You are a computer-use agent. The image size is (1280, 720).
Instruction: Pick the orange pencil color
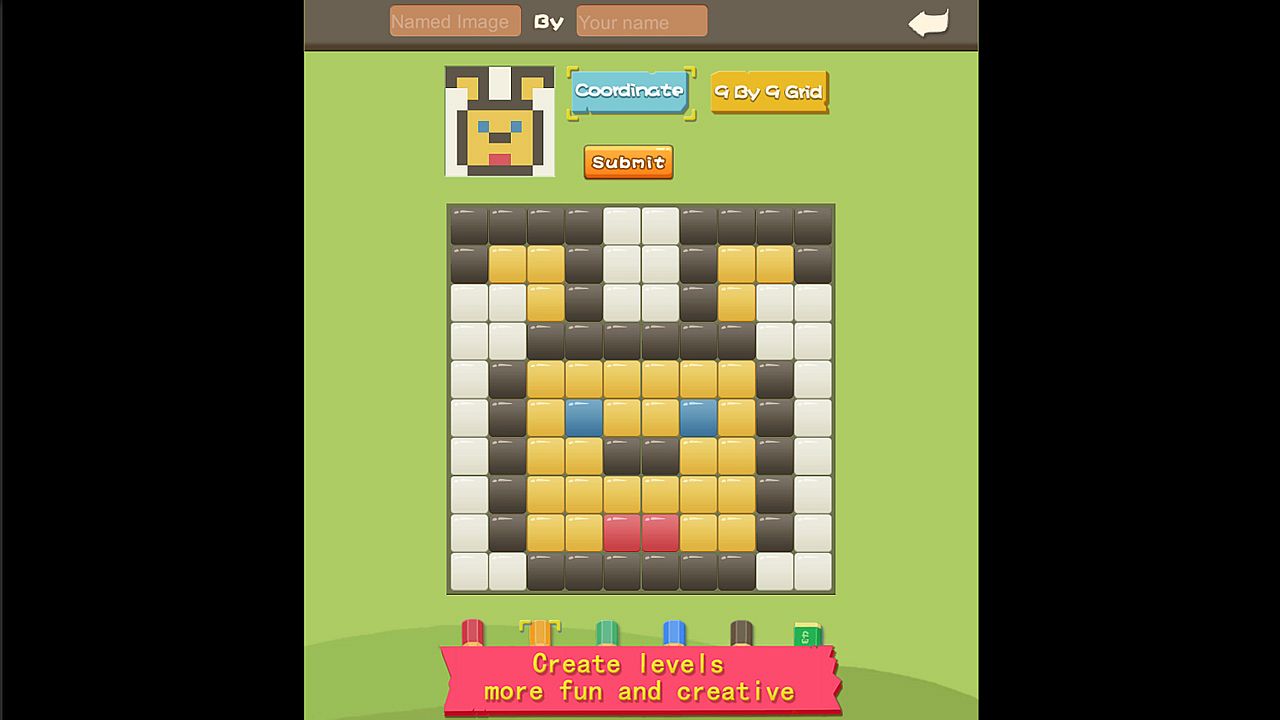coord(540,633)
